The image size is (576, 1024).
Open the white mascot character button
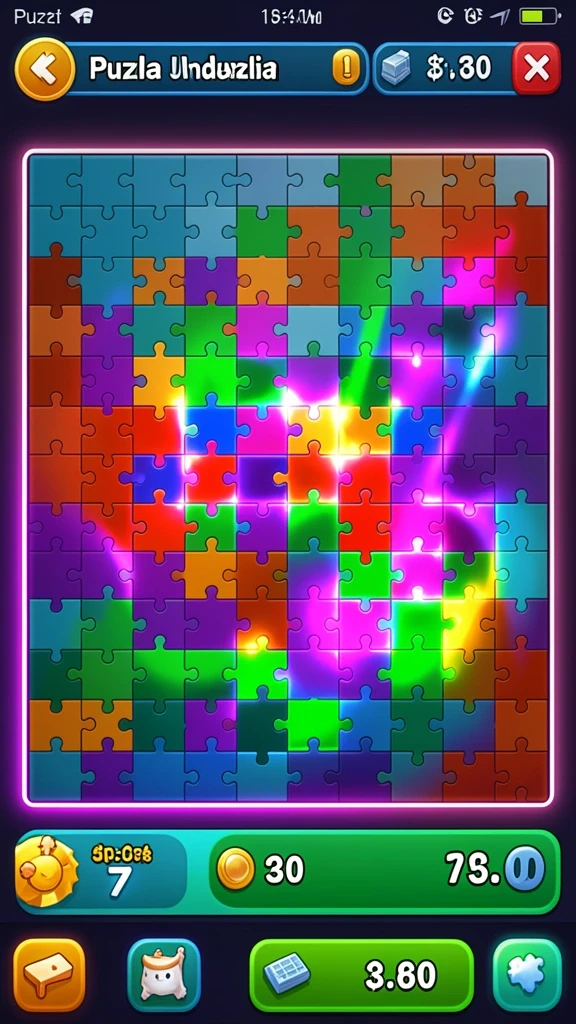(x=164, y=974)
